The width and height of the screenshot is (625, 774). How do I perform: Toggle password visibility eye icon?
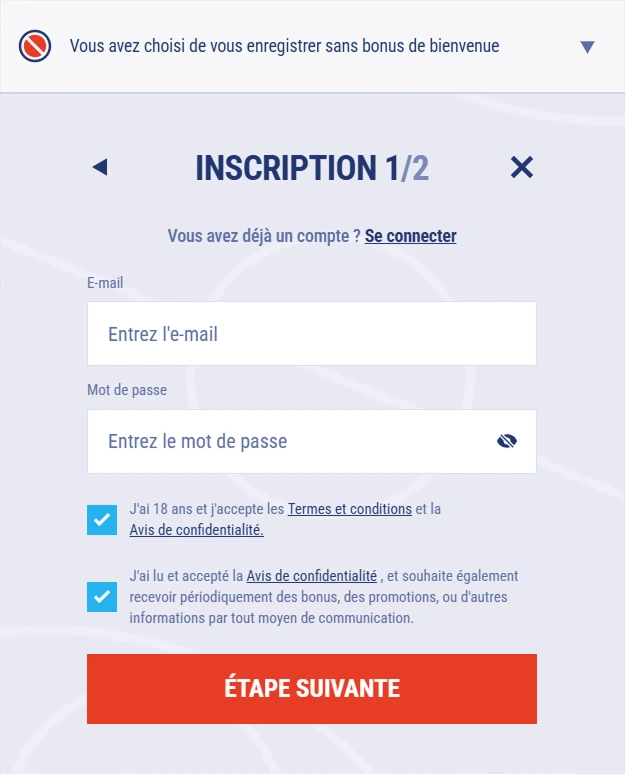coord(507,441)
